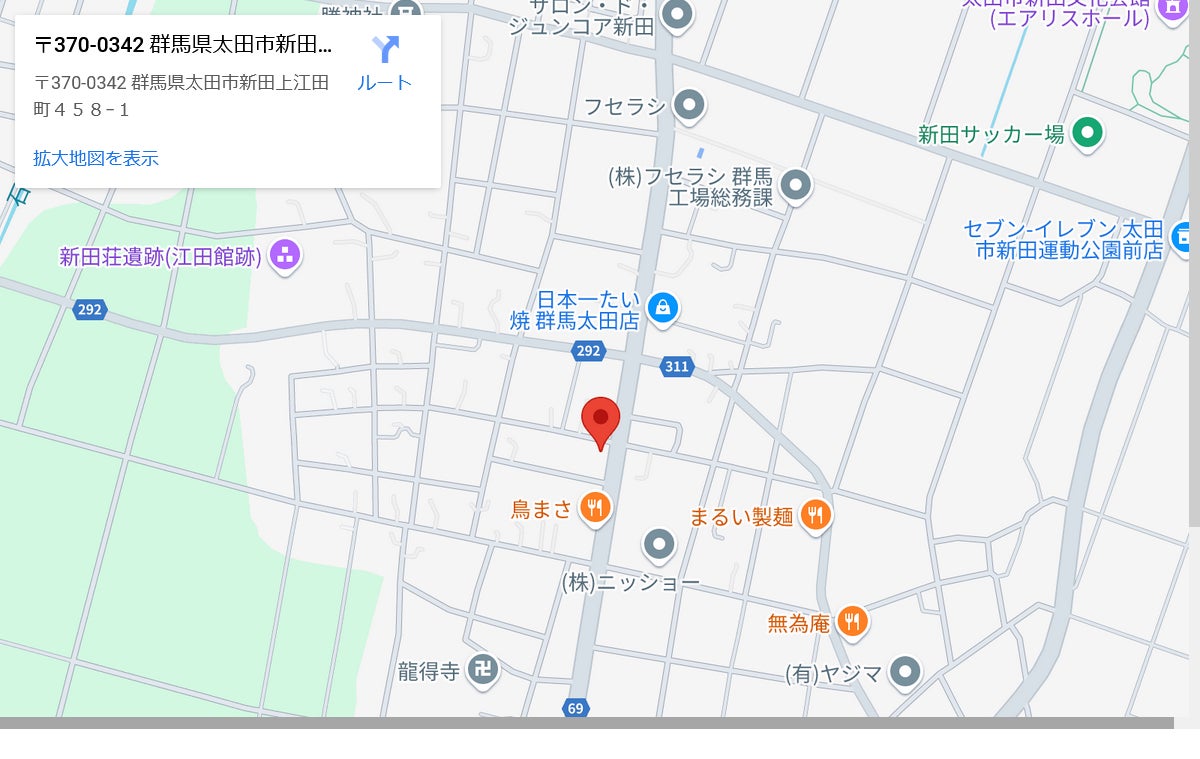Select サロン・ド・ジュンコア新田 marker

678,15
